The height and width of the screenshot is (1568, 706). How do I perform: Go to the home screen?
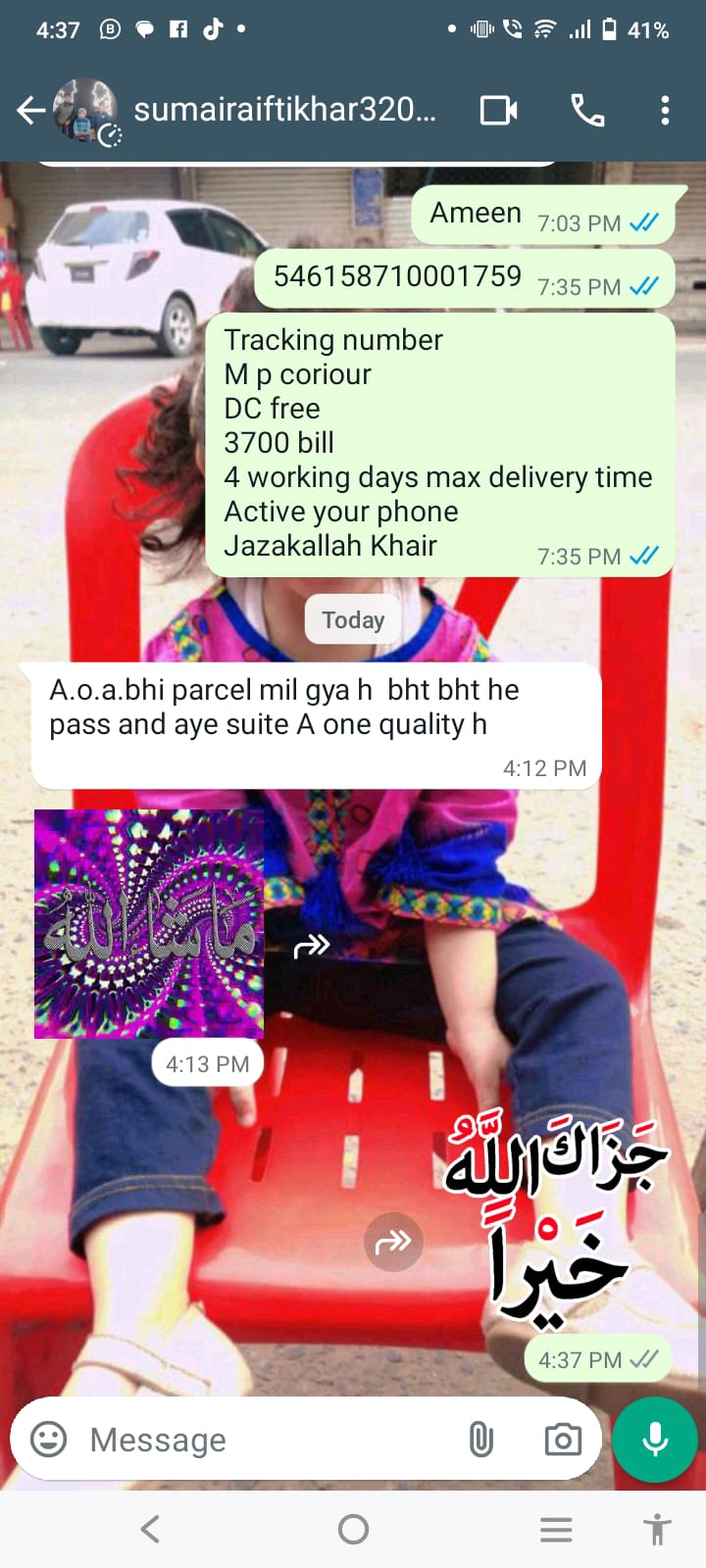[353, 1529]
